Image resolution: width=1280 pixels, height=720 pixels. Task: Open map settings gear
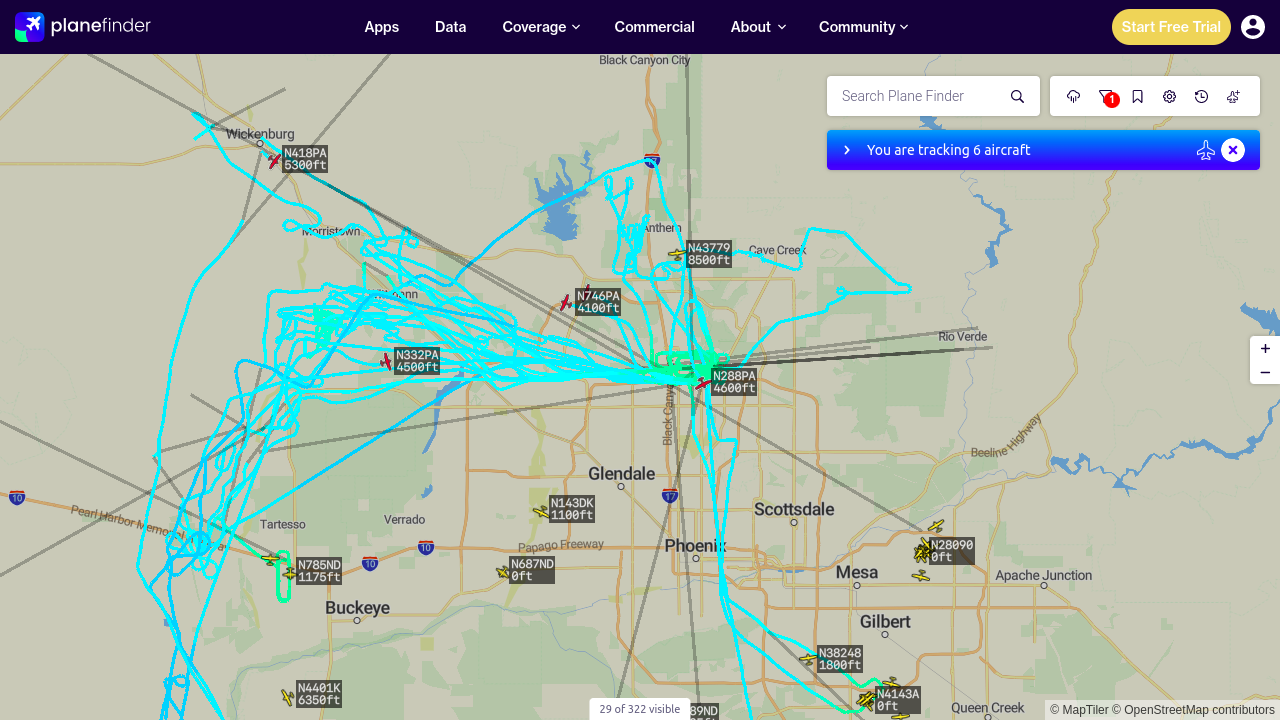click(1170, 96)
